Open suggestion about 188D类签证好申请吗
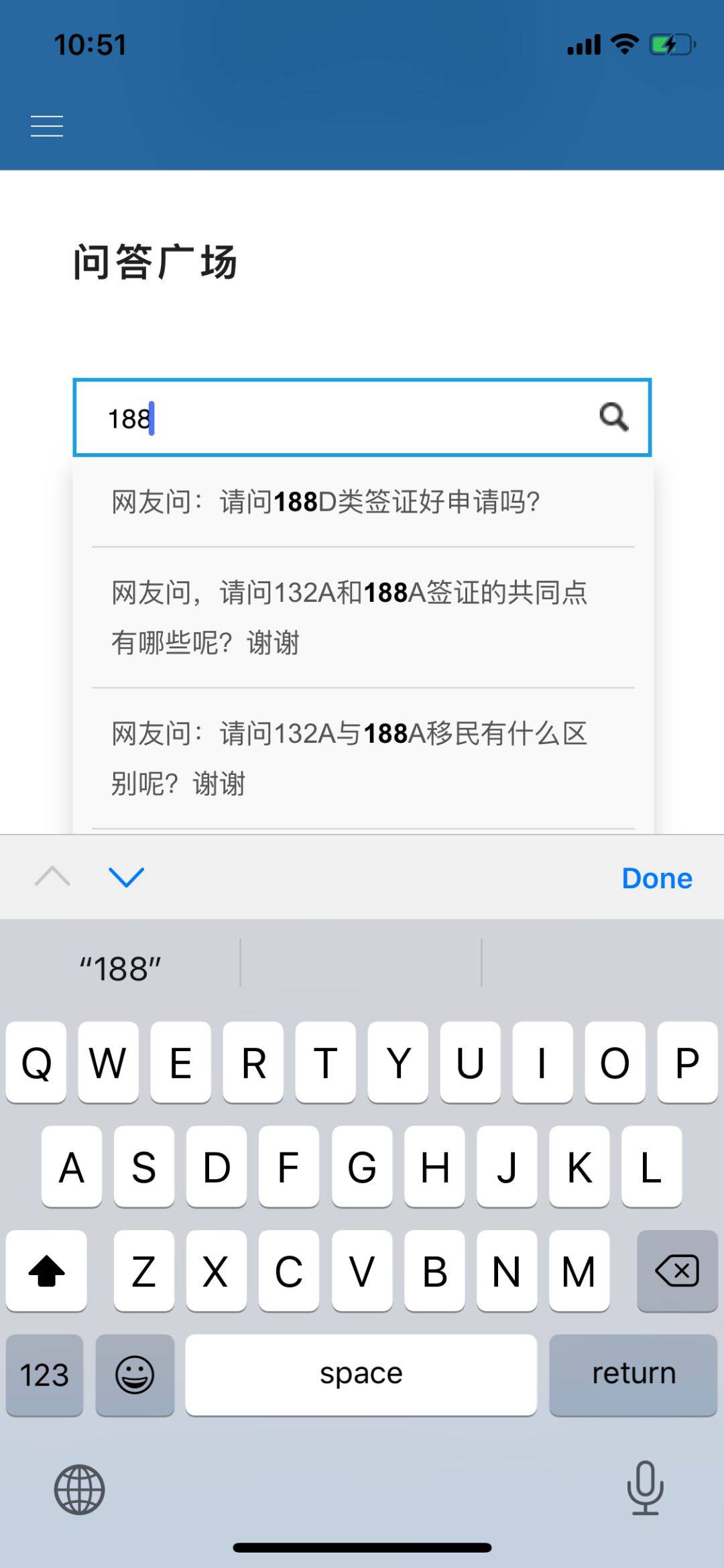 326,501
